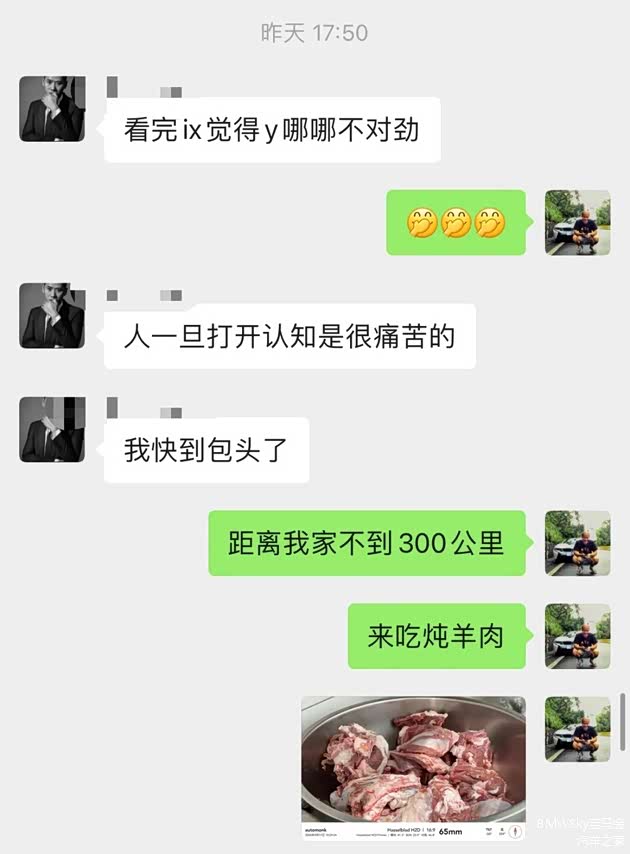The width and height of the screenshot is (630, 854).
Task: Tap avatar beside "看完ix觉得y哪哪不对劲" message
Action: [52, 109]
